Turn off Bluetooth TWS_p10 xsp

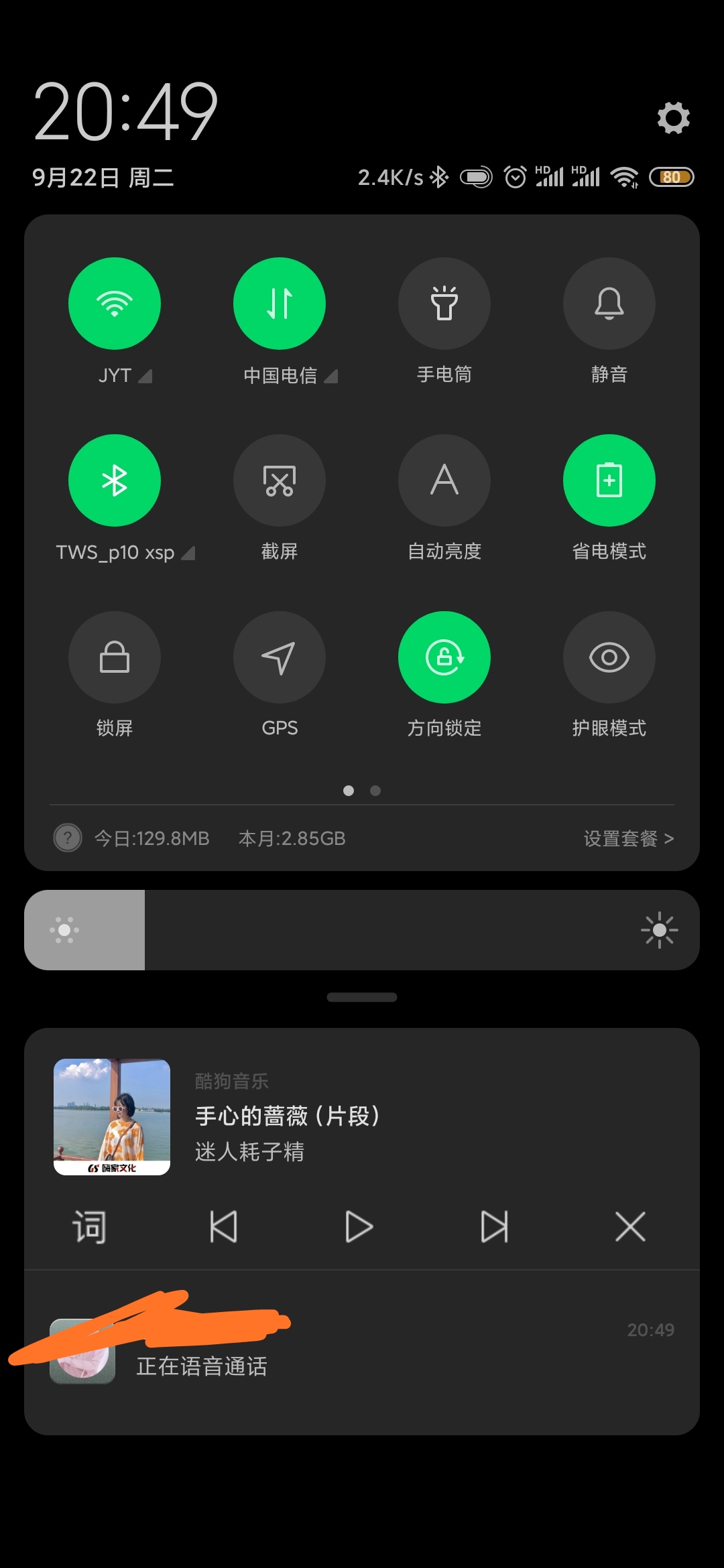click(x=115, y=480)
